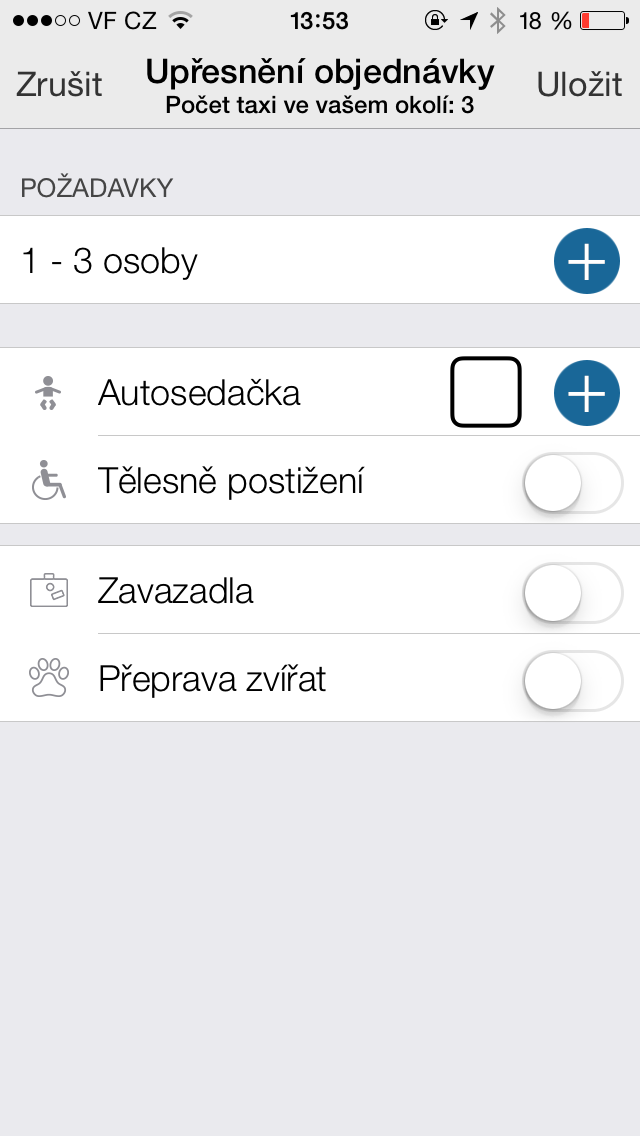Enable the Tělesně postižení switch

click(573, 482)
